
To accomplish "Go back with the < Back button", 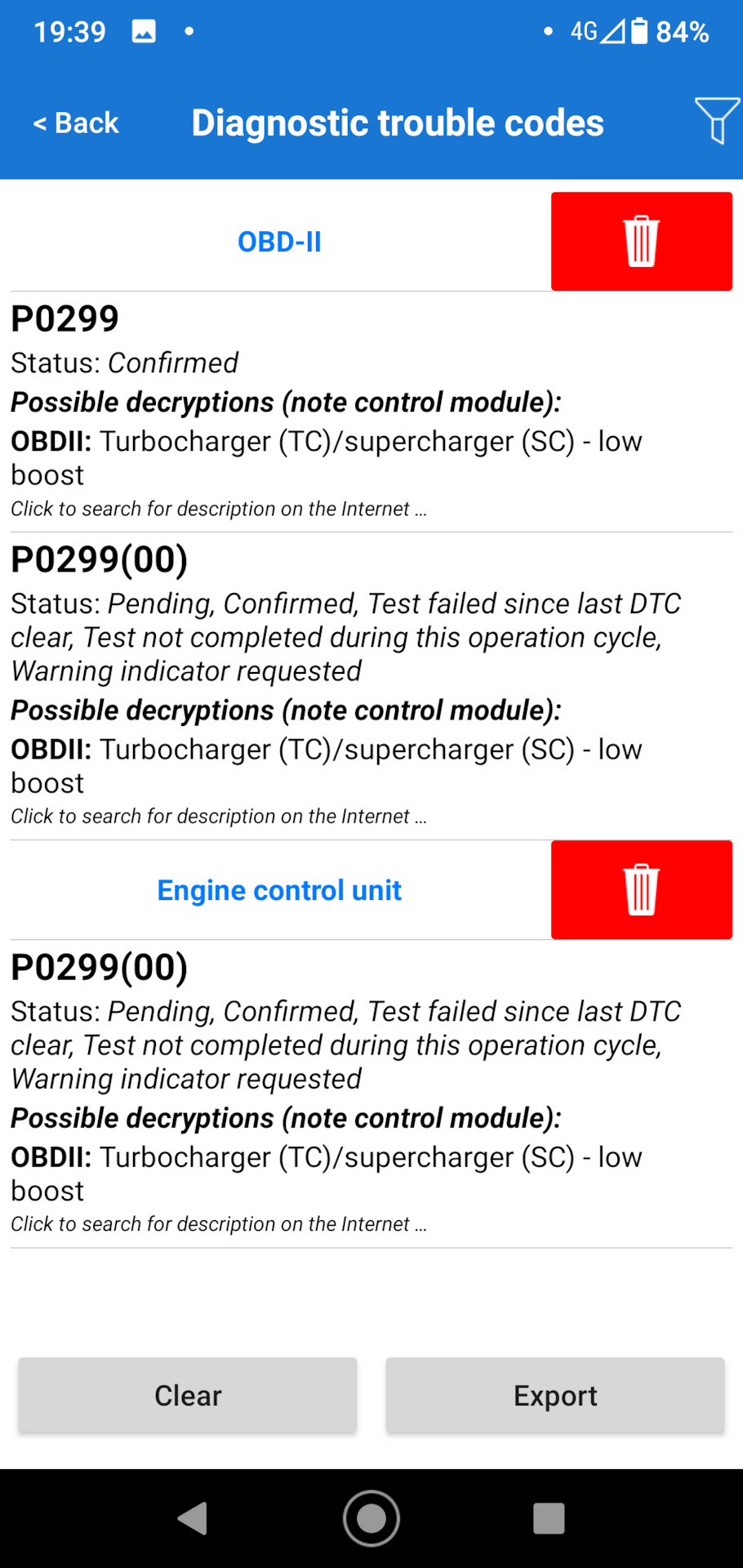I will (75, 122).
